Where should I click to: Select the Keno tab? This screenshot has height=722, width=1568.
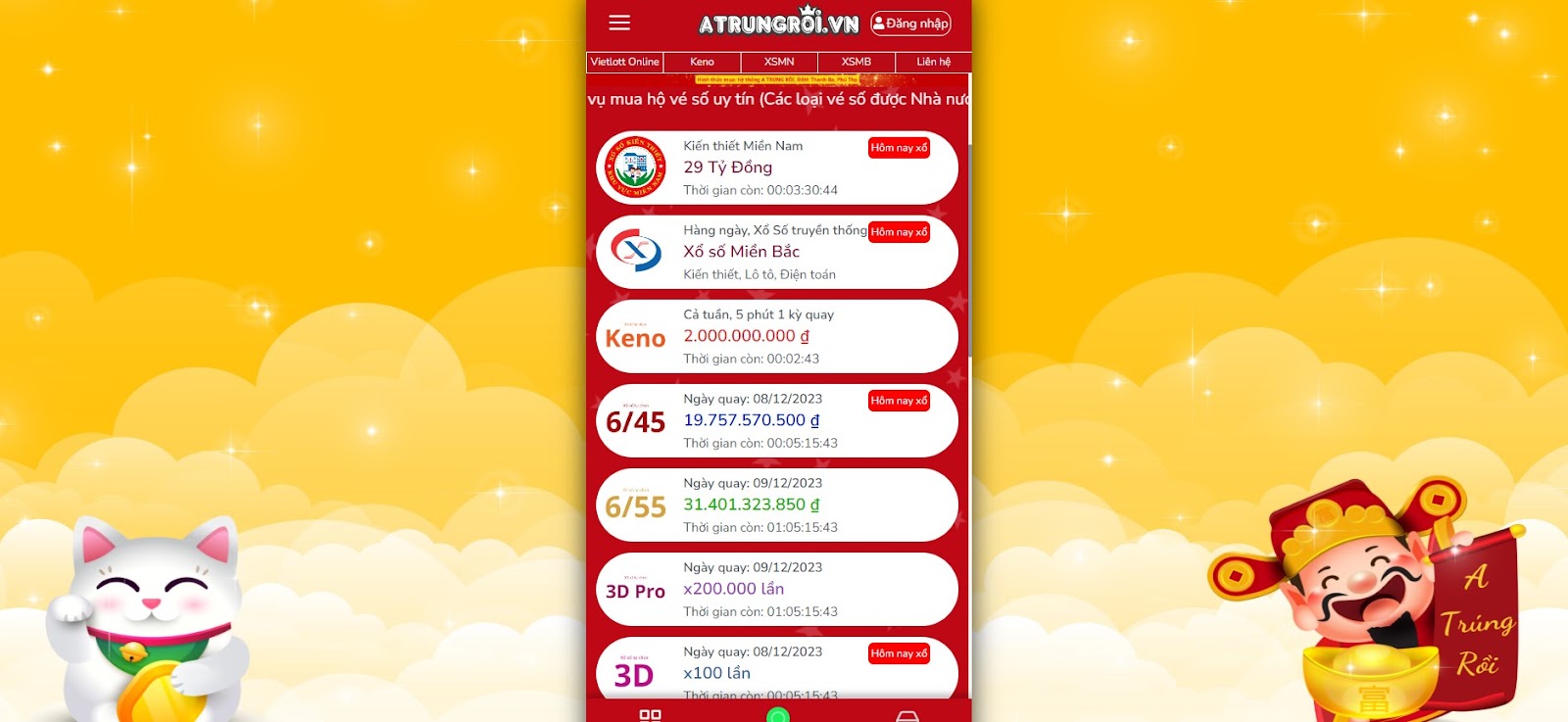(x=702, y=62)
